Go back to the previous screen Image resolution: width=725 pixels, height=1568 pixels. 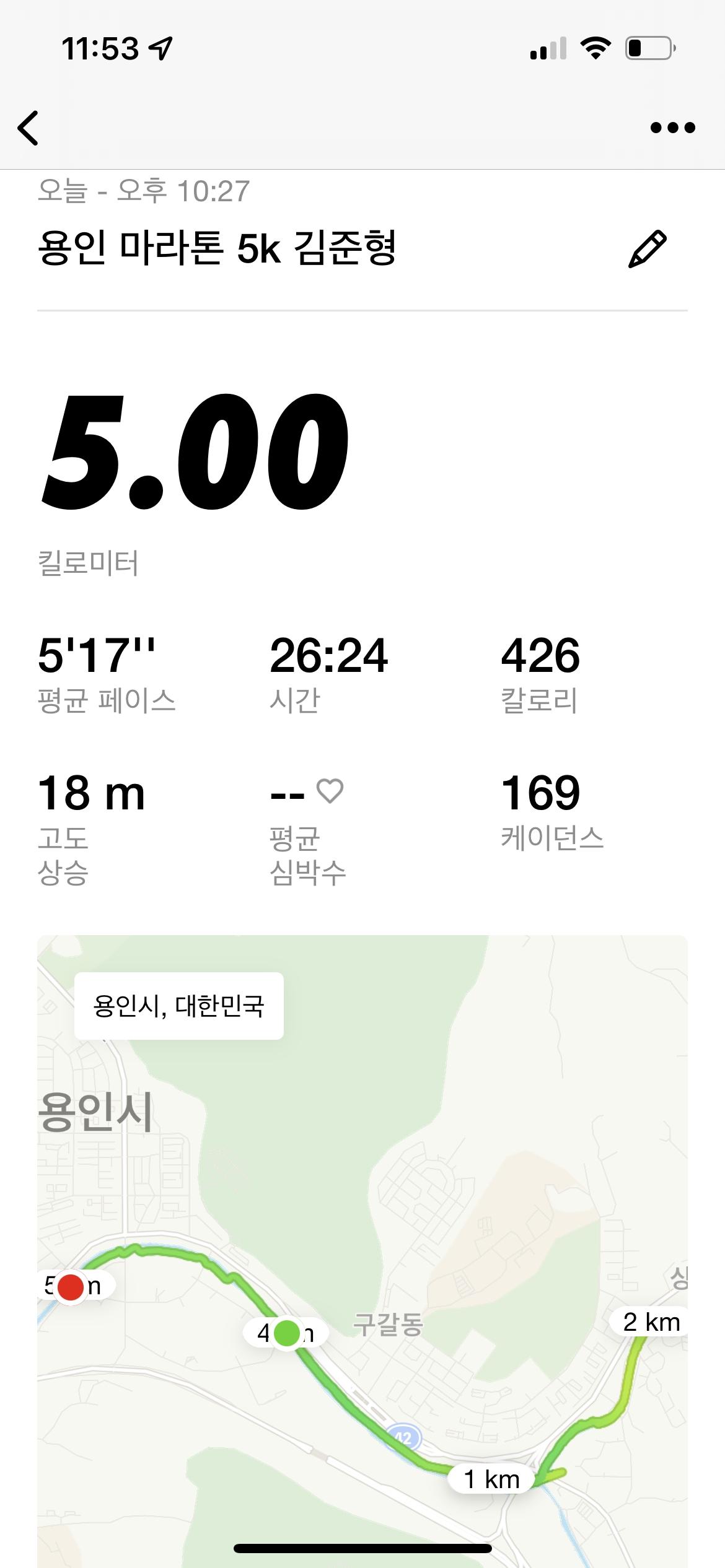click(29, 128)
